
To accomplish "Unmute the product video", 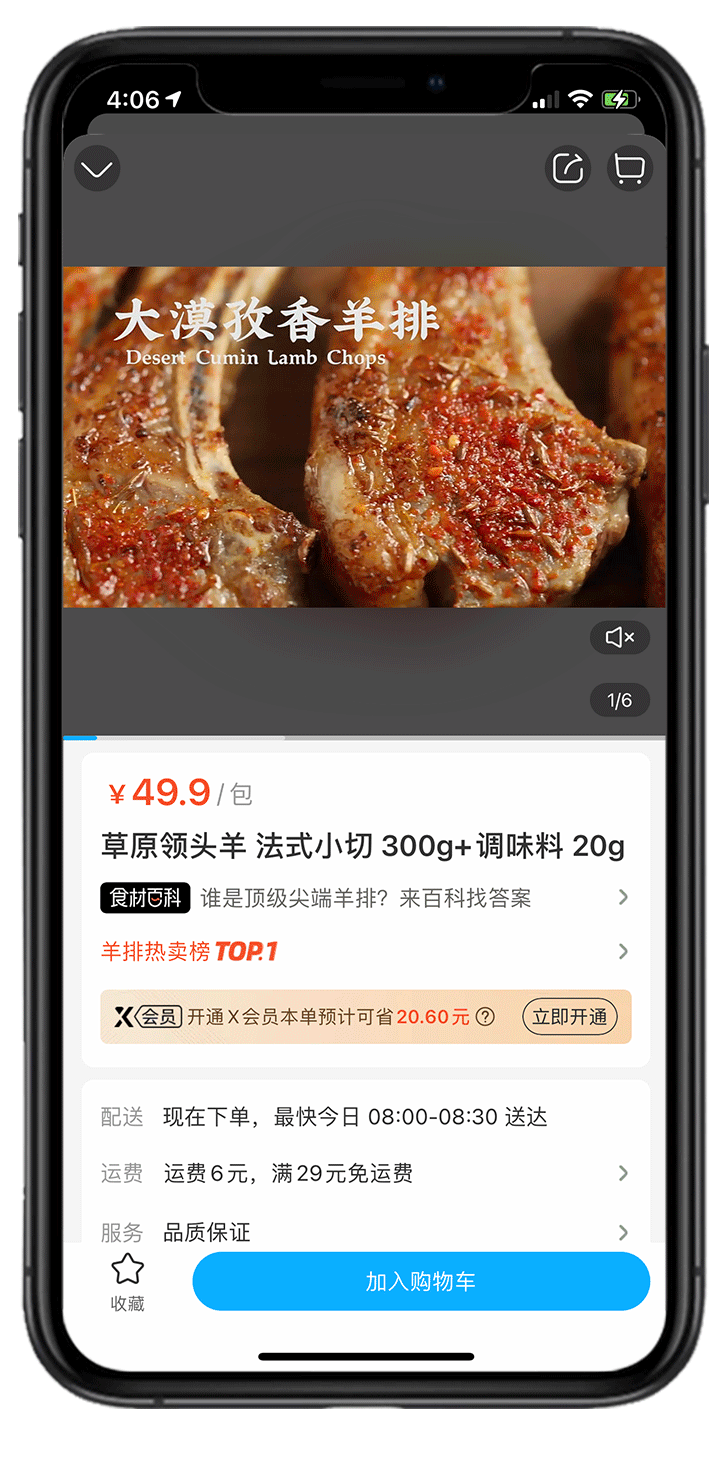I will [619, 637].
